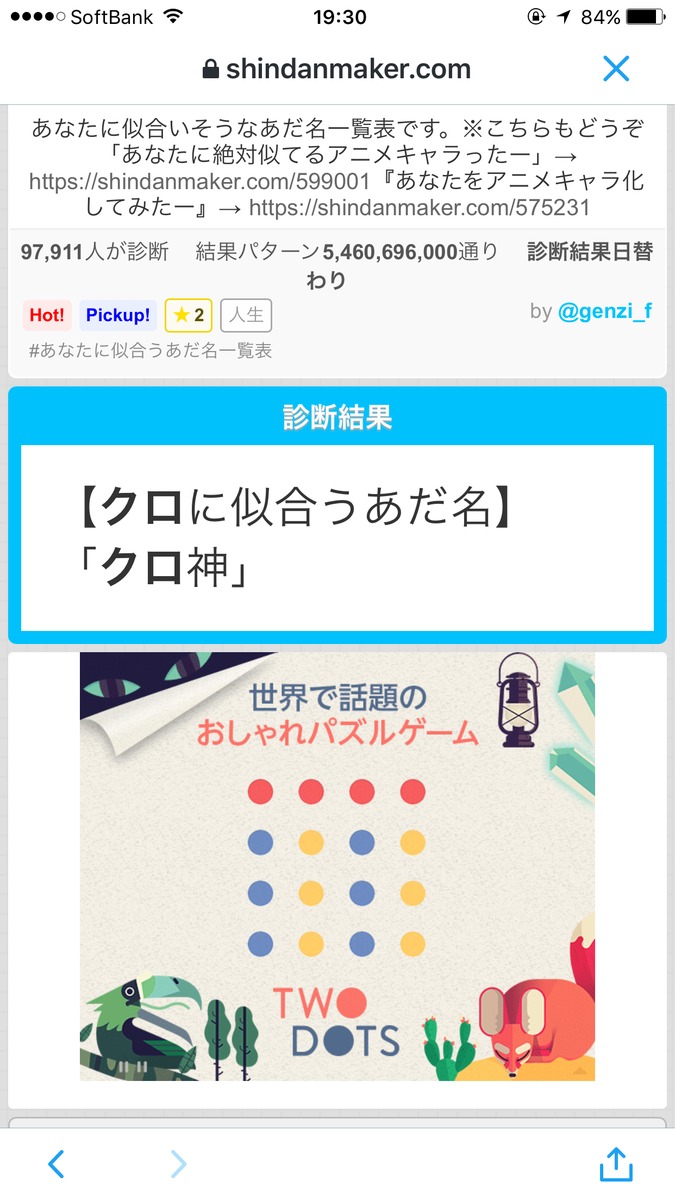Close the in-app browser with the X
675x1200 pixels.
tap(616, 69)
